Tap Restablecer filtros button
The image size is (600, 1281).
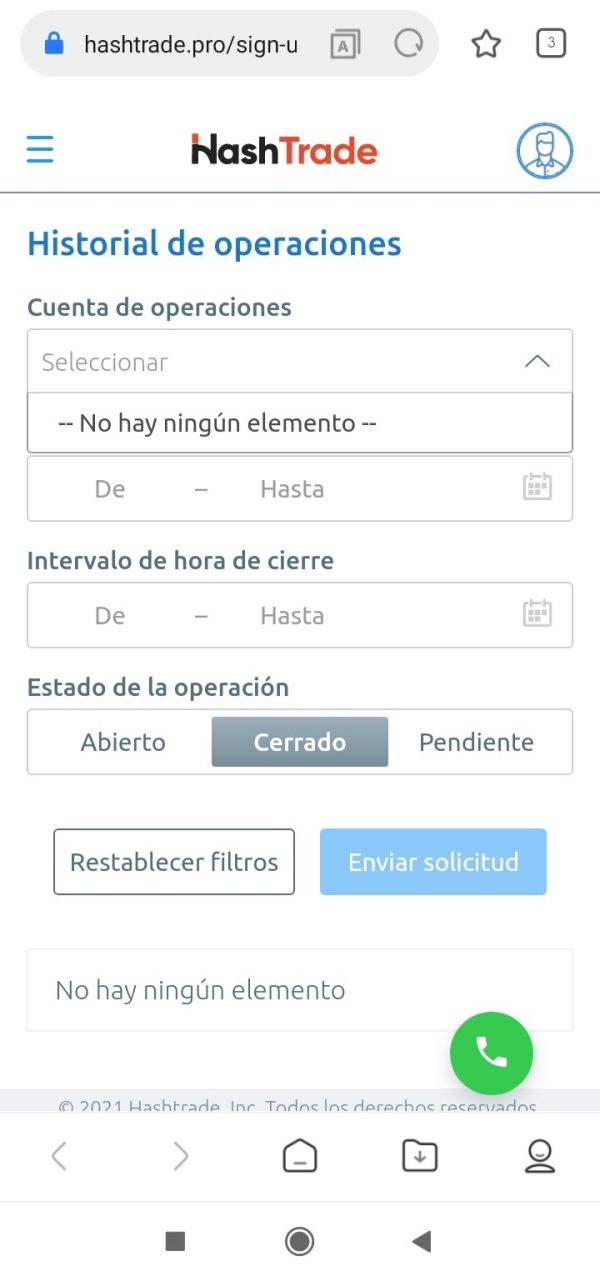point(174,861)
